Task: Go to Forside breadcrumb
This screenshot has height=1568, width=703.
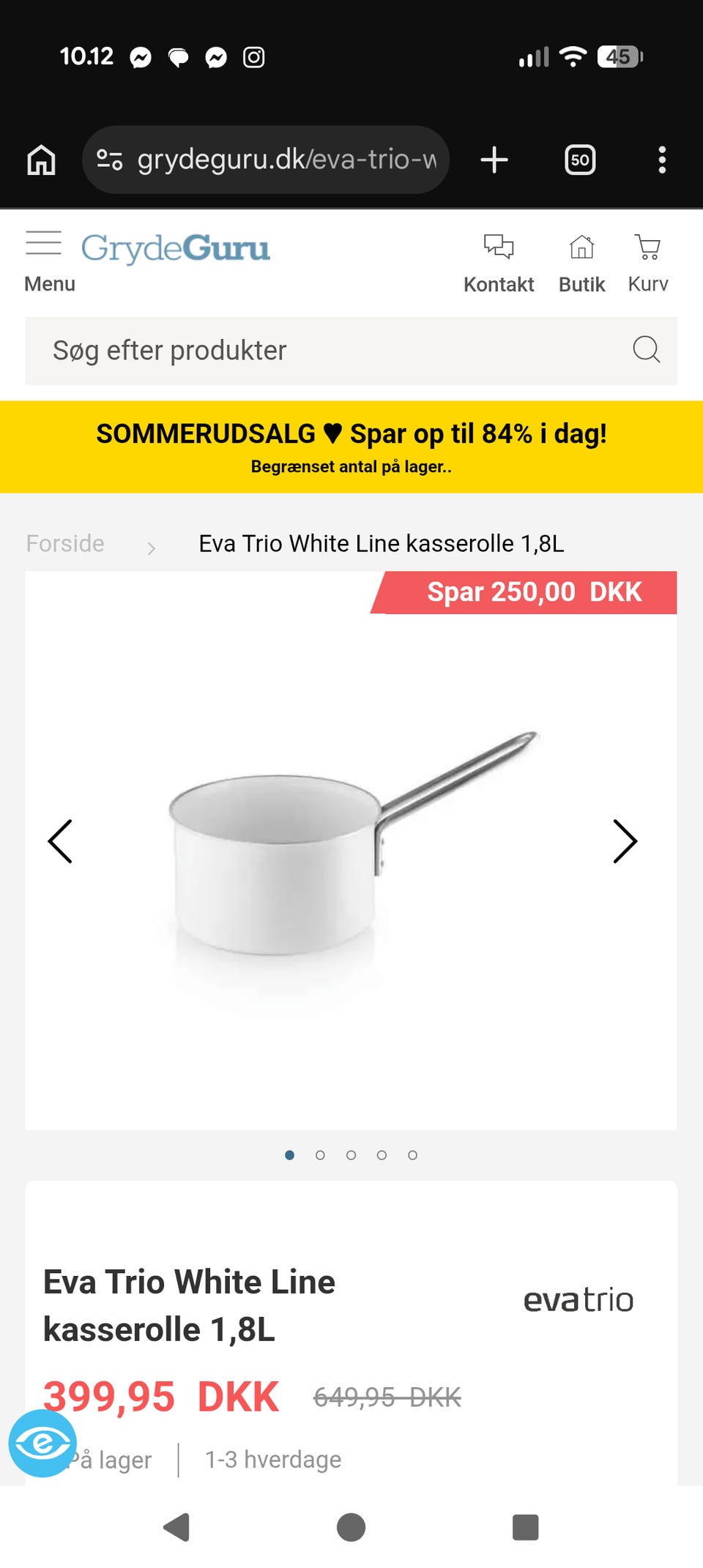Action: point(65,544)
